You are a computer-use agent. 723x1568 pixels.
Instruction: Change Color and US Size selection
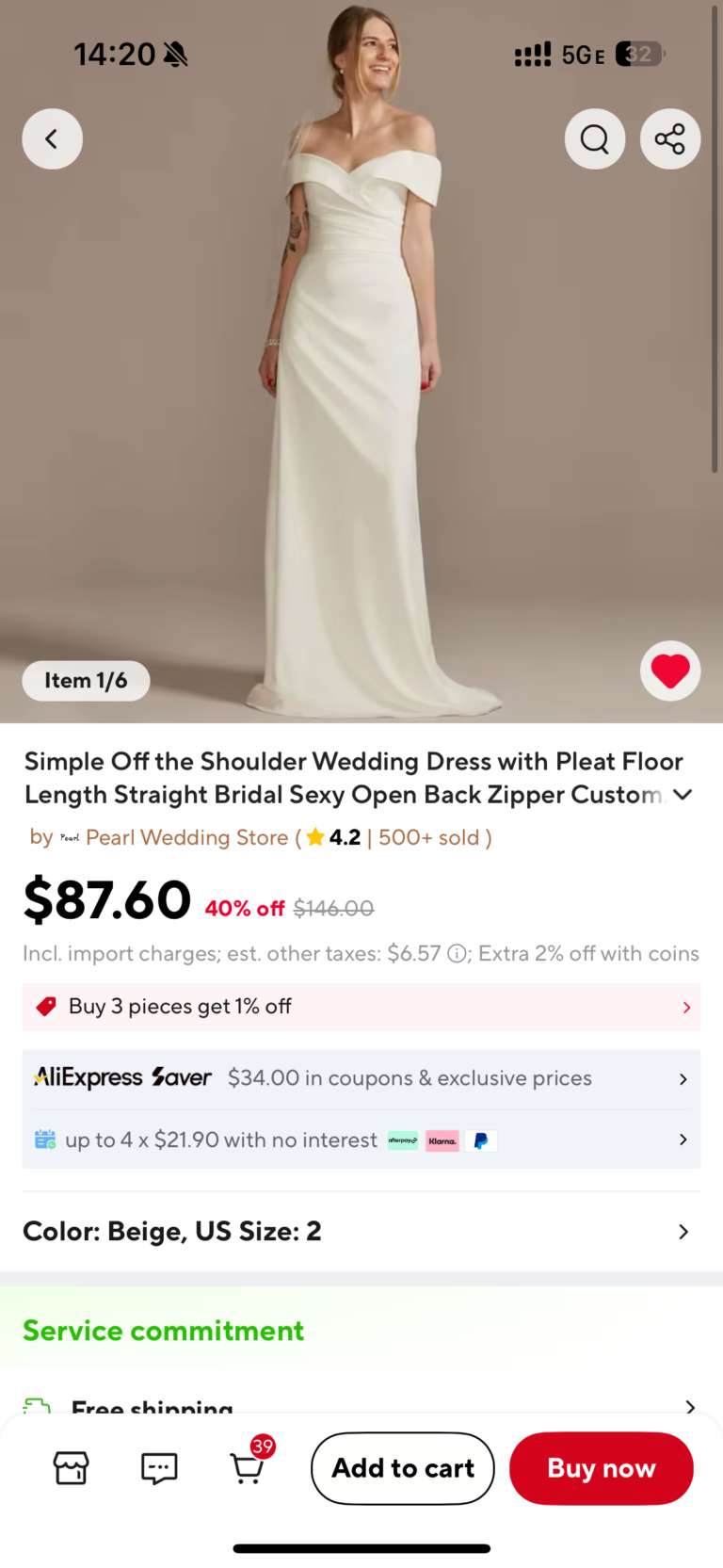click(x=361, y=1231)
